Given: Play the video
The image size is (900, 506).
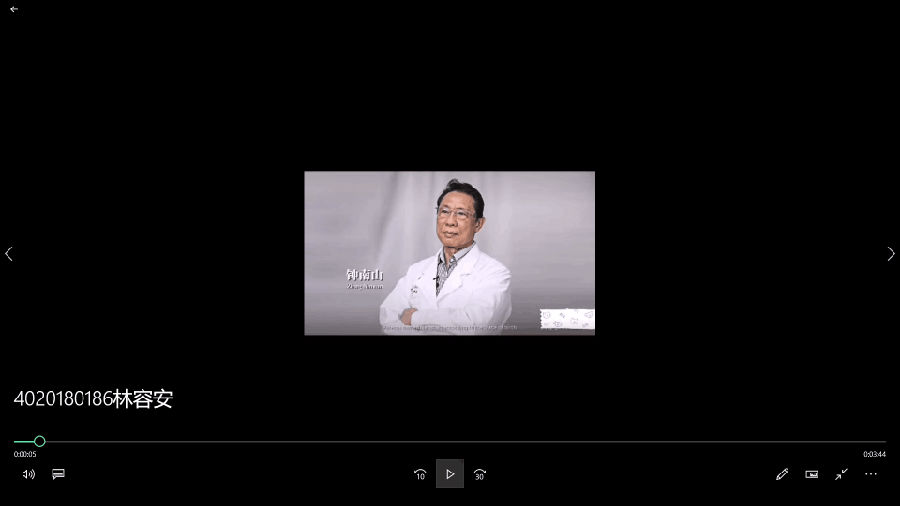Looking at the screenshot, I should coord(450,474).
